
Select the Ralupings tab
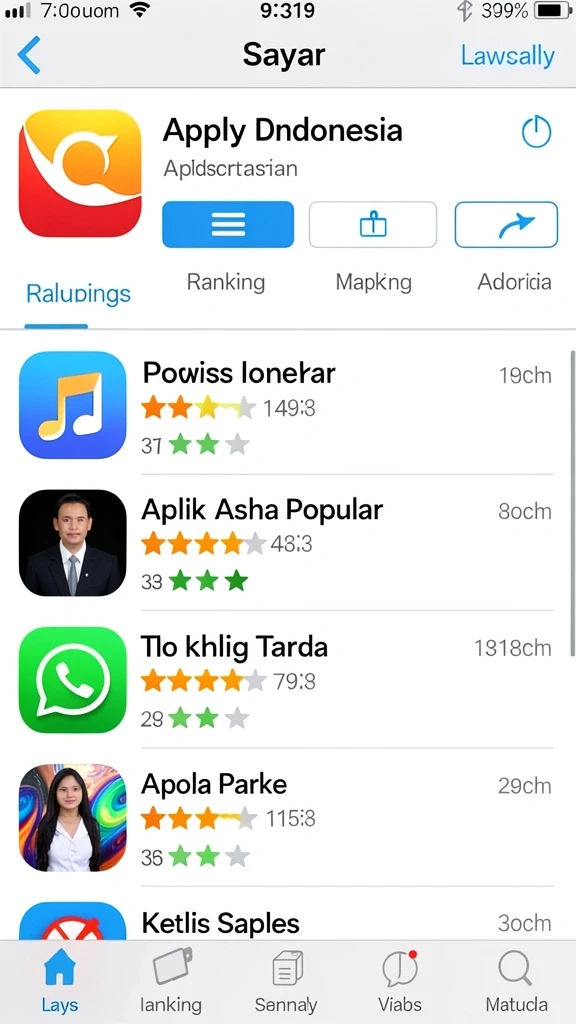pos(78,294)
